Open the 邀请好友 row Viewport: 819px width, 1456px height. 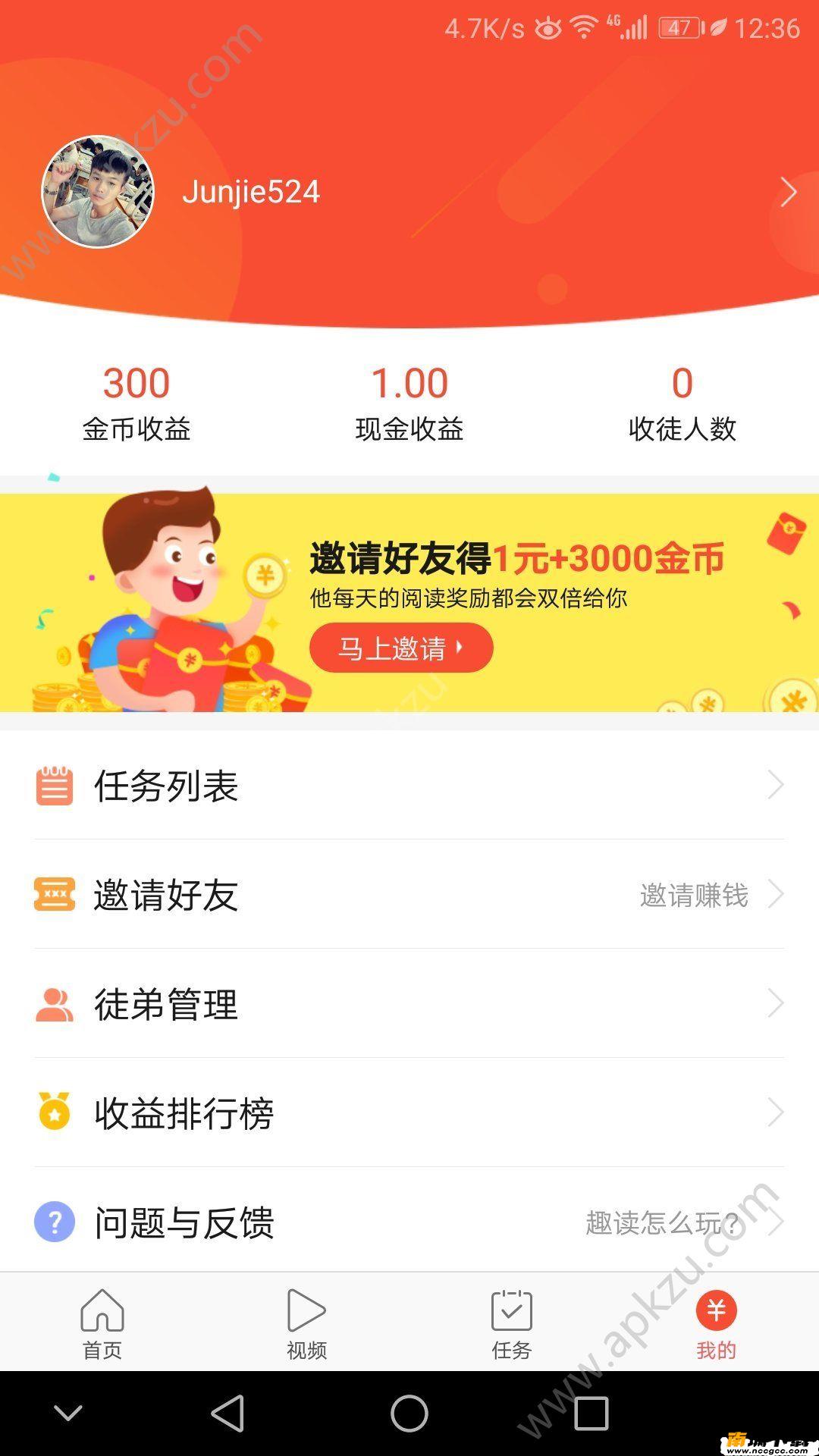point(409,895)
